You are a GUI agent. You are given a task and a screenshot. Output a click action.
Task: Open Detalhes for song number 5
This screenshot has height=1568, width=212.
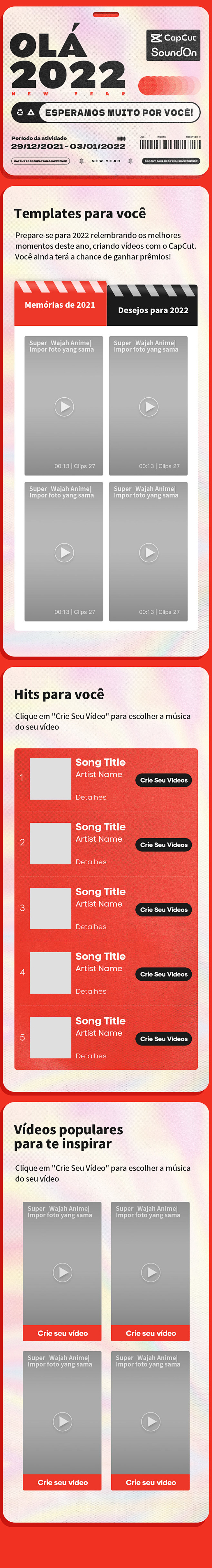tap(91, 1056)
